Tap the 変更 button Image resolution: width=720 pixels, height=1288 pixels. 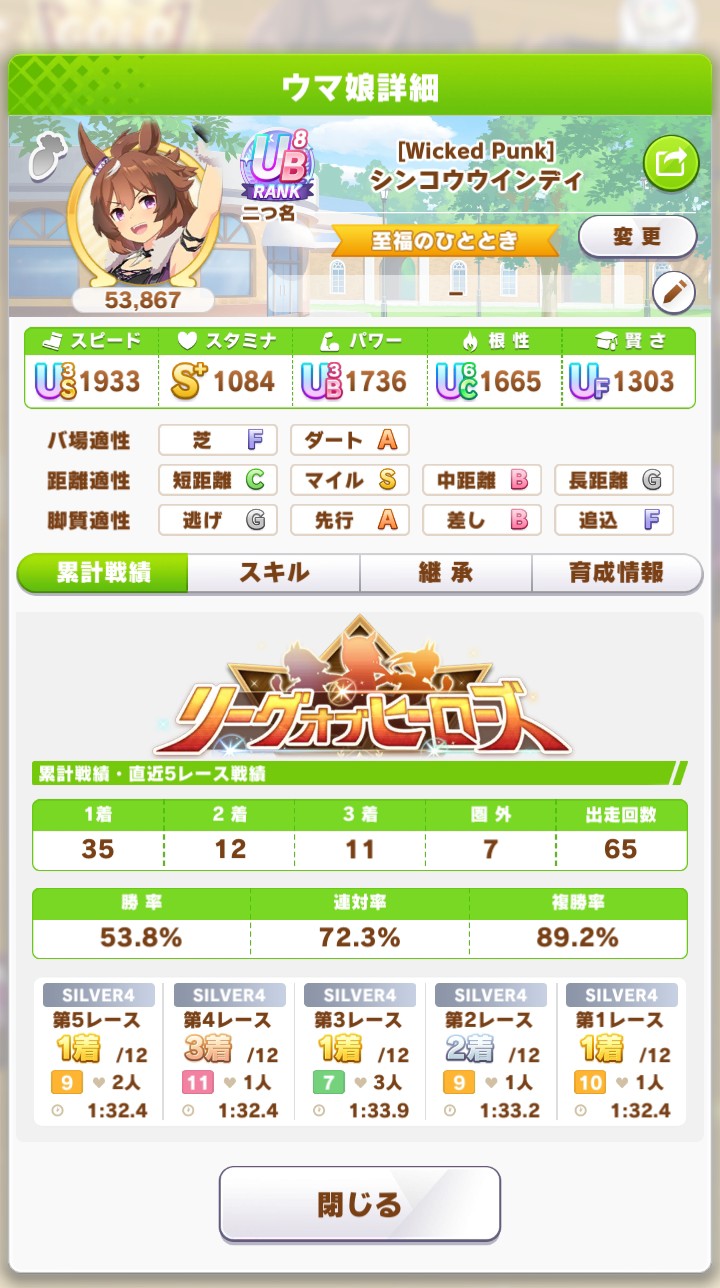point(638,237)
